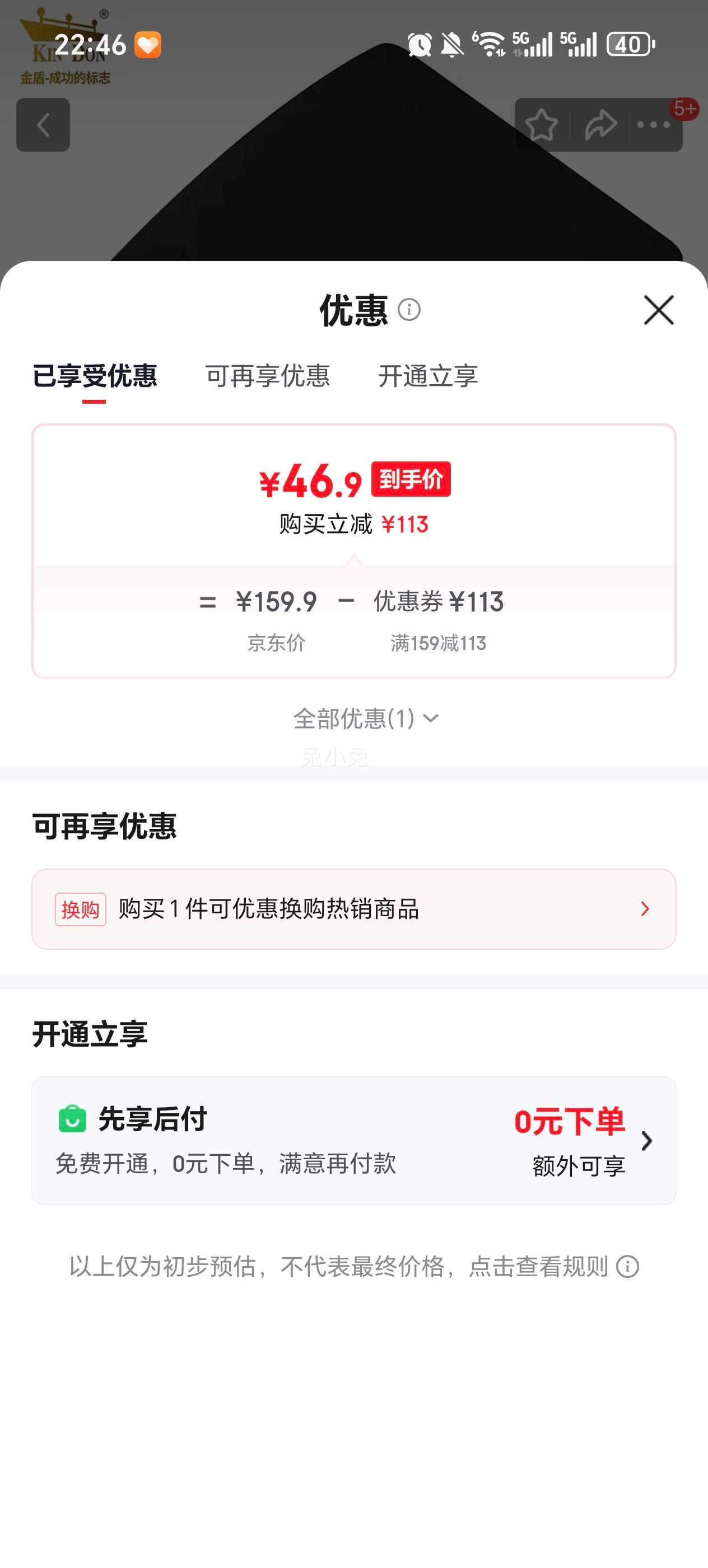
Task: Open the 开通立享 tab
Action: click(x=429, y=377)
